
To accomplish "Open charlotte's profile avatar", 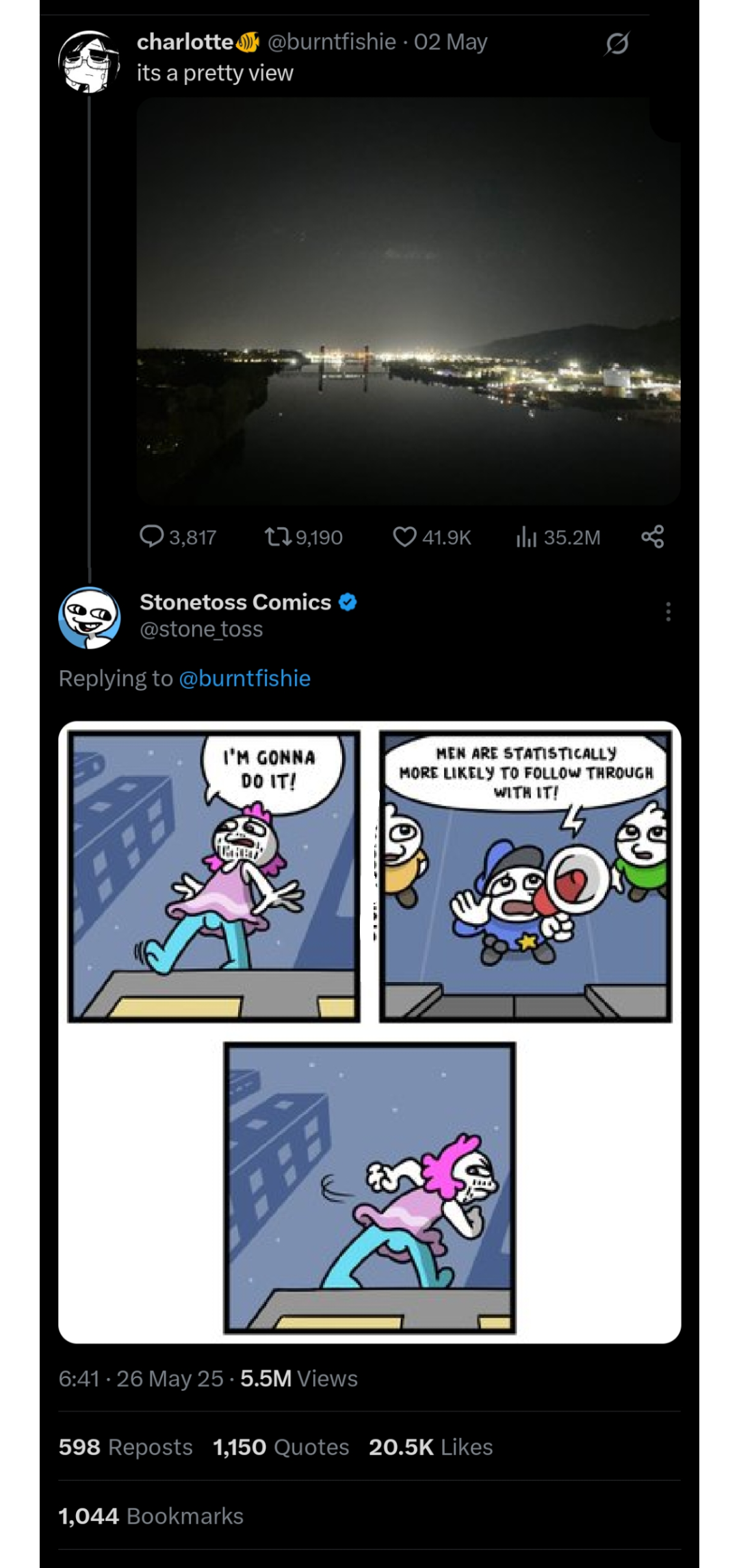I will coord(89,61).
